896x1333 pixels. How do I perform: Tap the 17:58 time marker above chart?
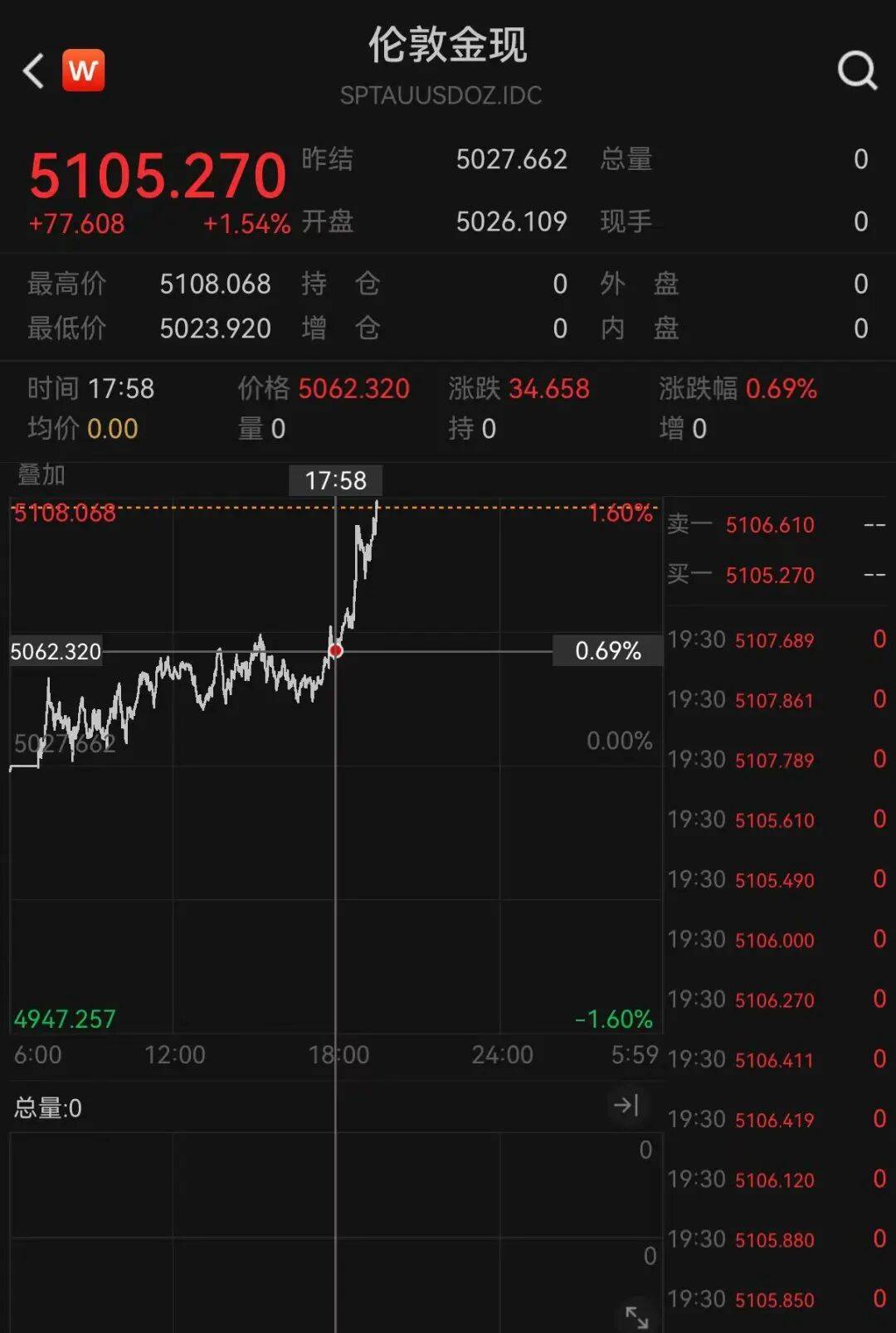tap(335, 480)
